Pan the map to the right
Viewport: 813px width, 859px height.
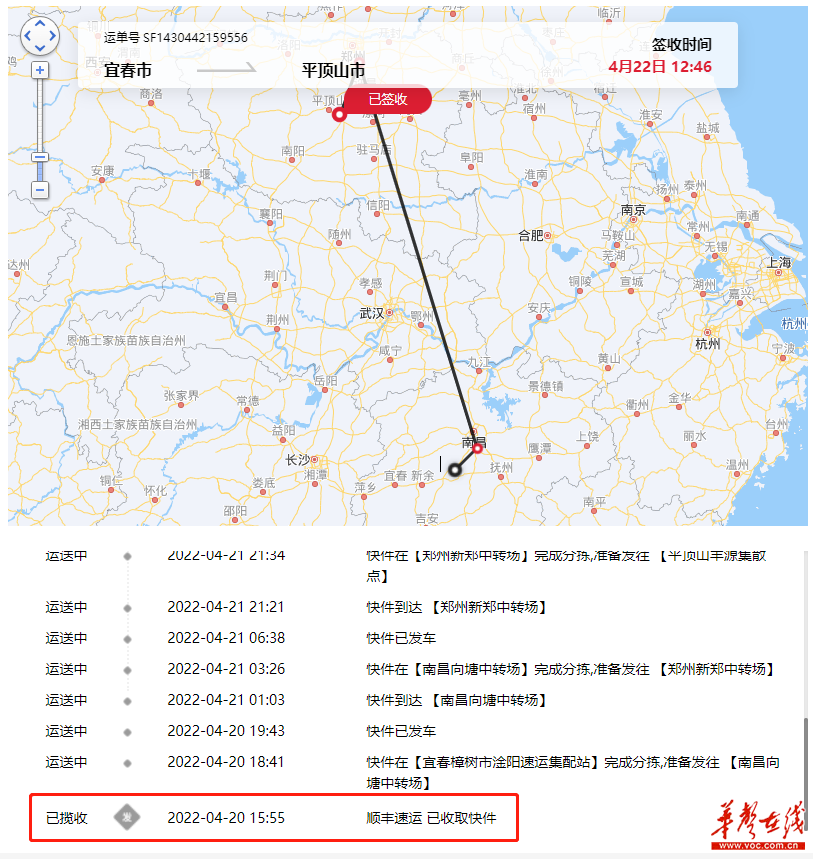pyautogui.click(x=54, y=36)
